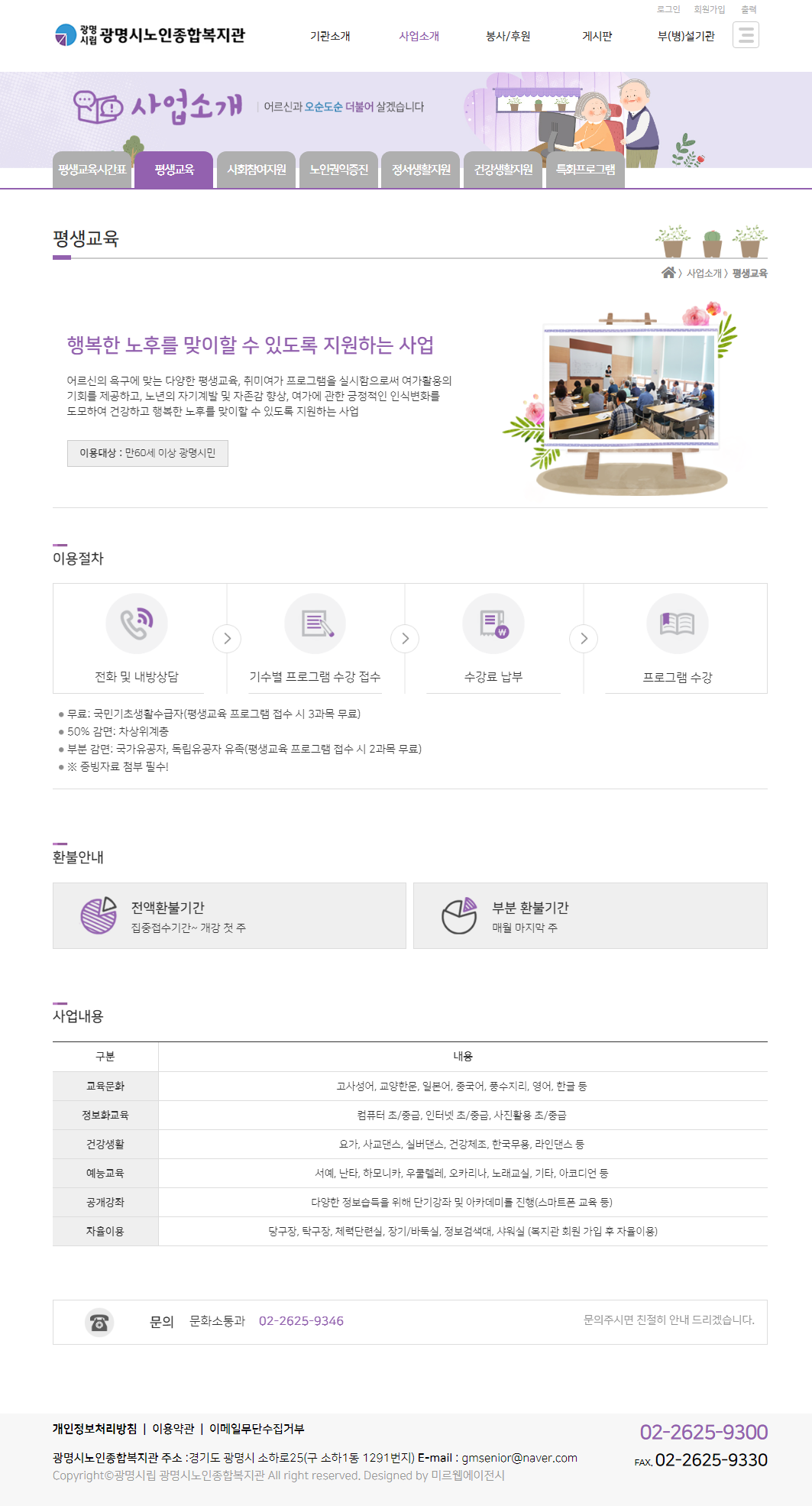Click the phone icon for 전화 및 내방상담 step

[x=137, y=623]
